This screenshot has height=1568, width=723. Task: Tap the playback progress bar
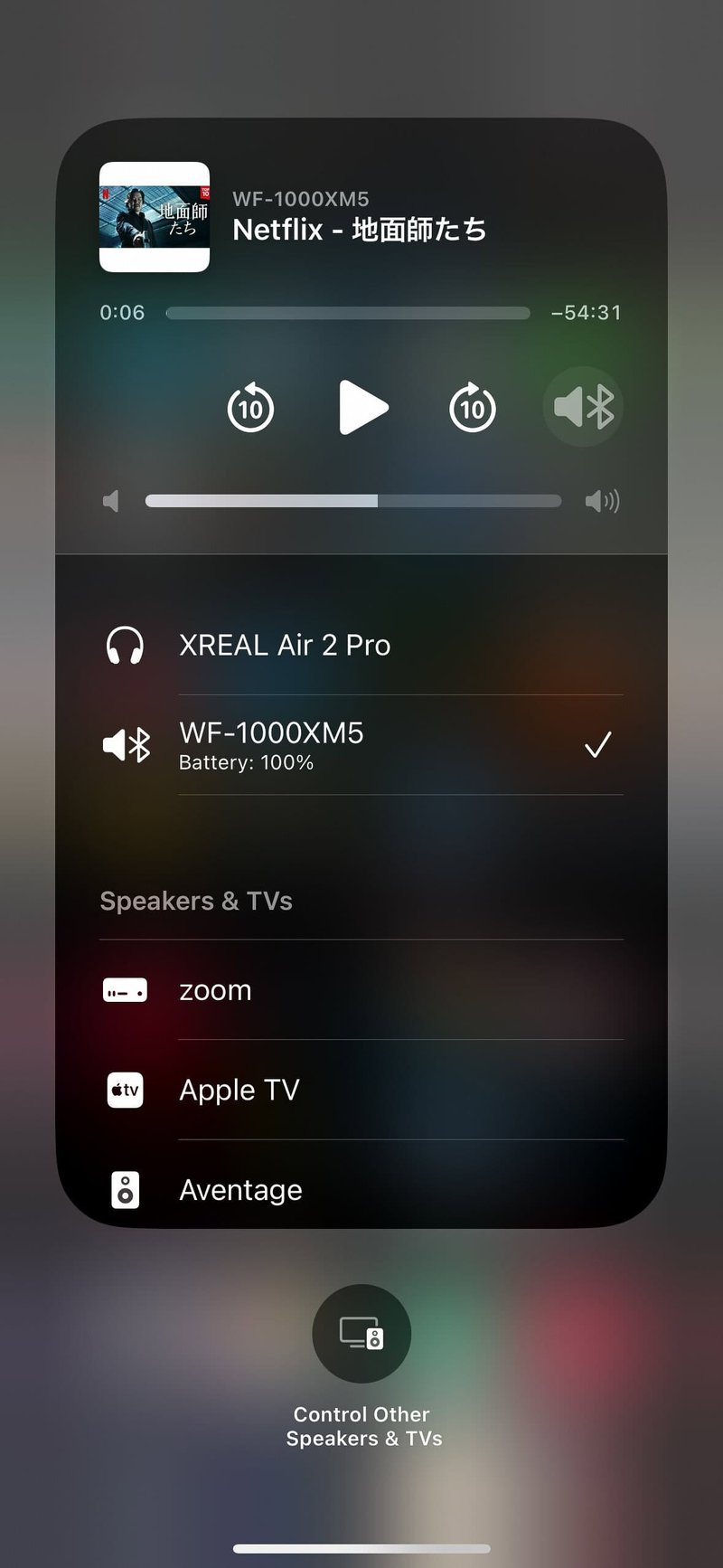coord(348,313)
